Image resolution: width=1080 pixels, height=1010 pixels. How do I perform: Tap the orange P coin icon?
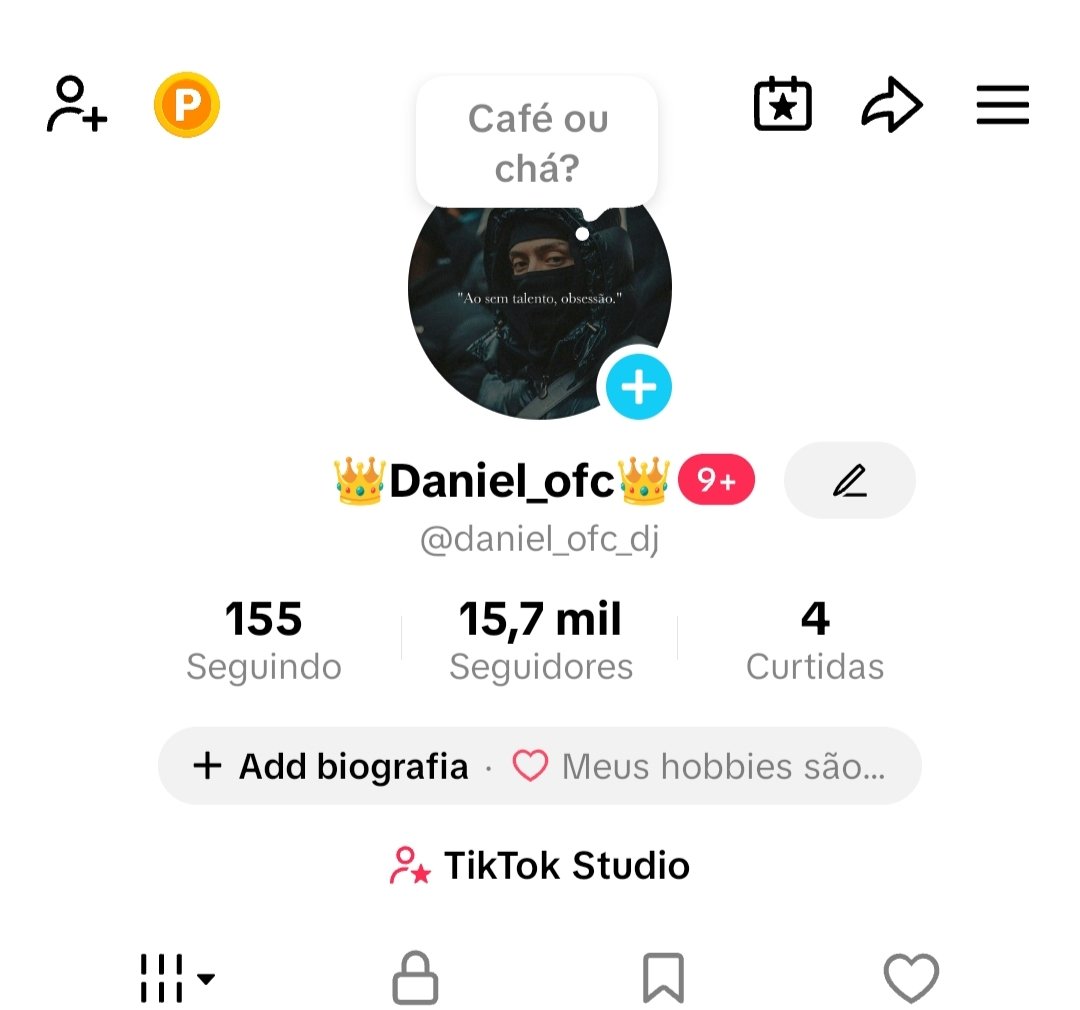coord(186,105)
